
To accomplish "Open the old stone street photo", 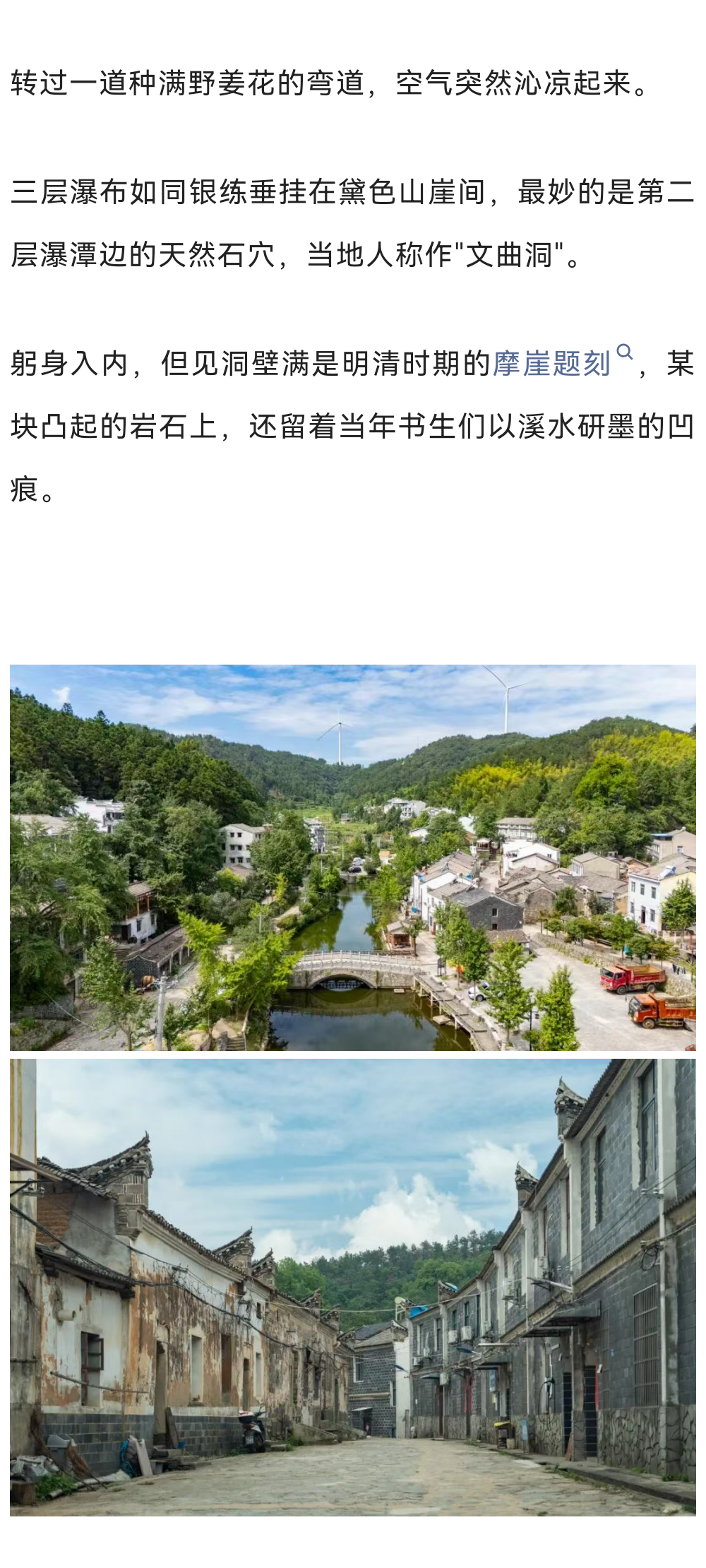I will click(x=353, y=1285).
